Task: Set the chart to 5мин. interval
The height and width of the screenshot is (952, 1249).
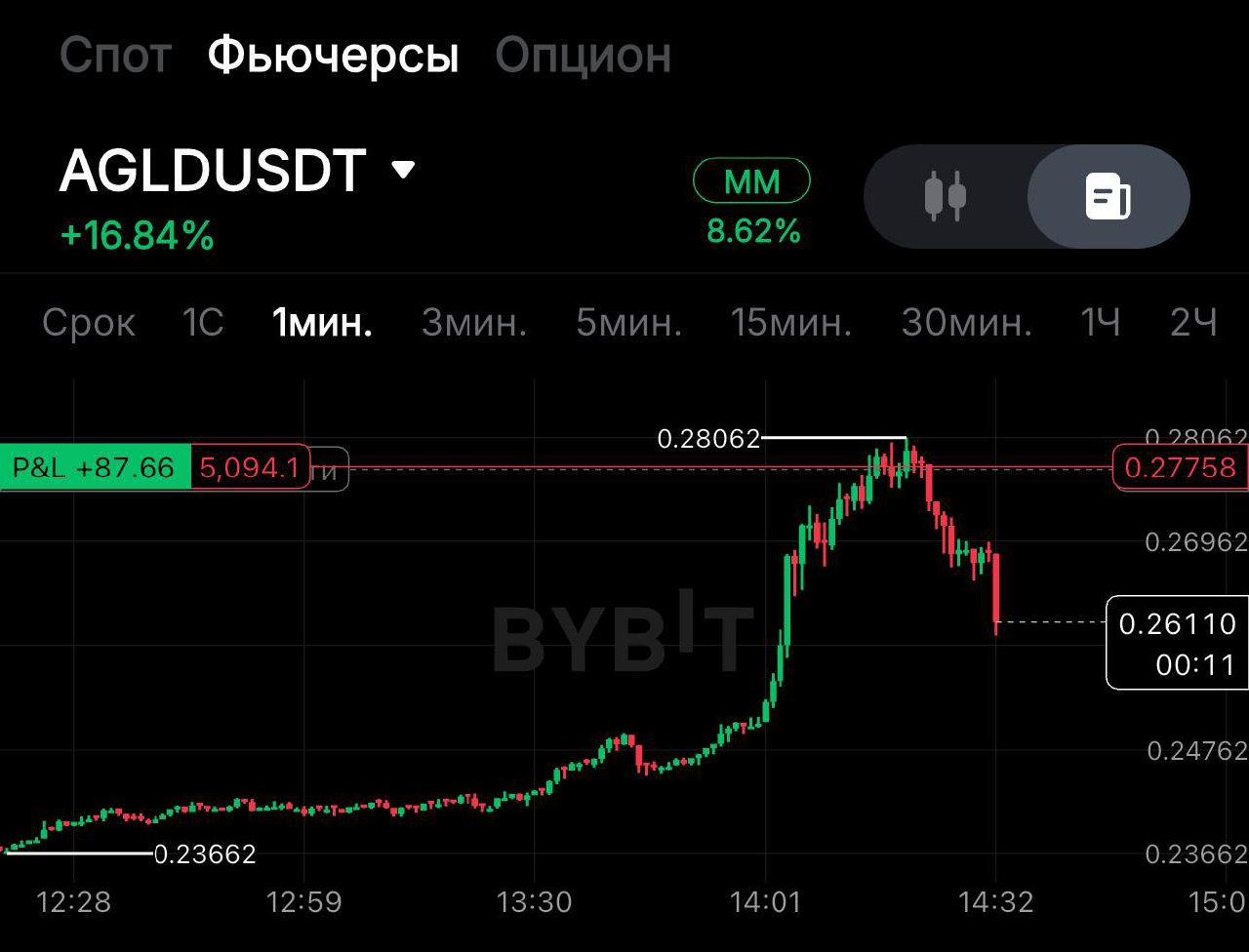Action: (627, 322)
